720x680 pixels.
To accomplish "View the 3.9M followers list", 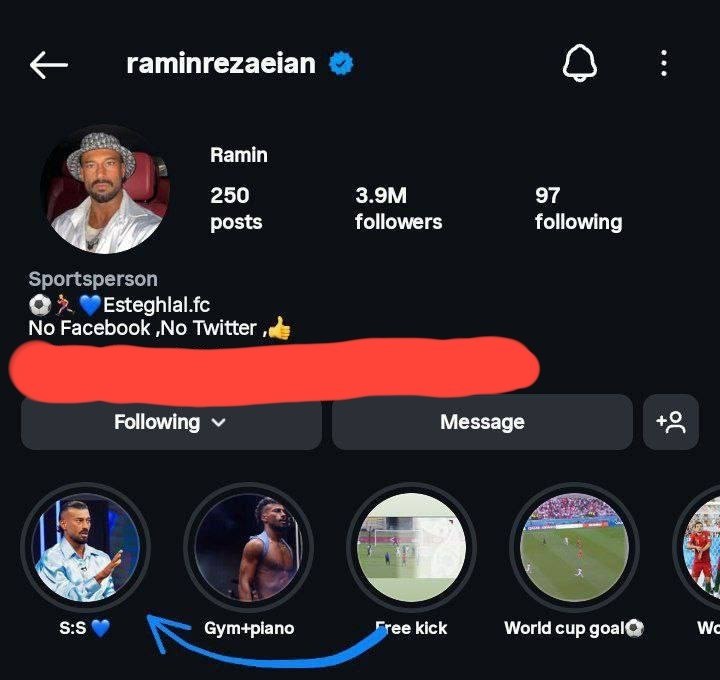I will (x=398, y=208).
